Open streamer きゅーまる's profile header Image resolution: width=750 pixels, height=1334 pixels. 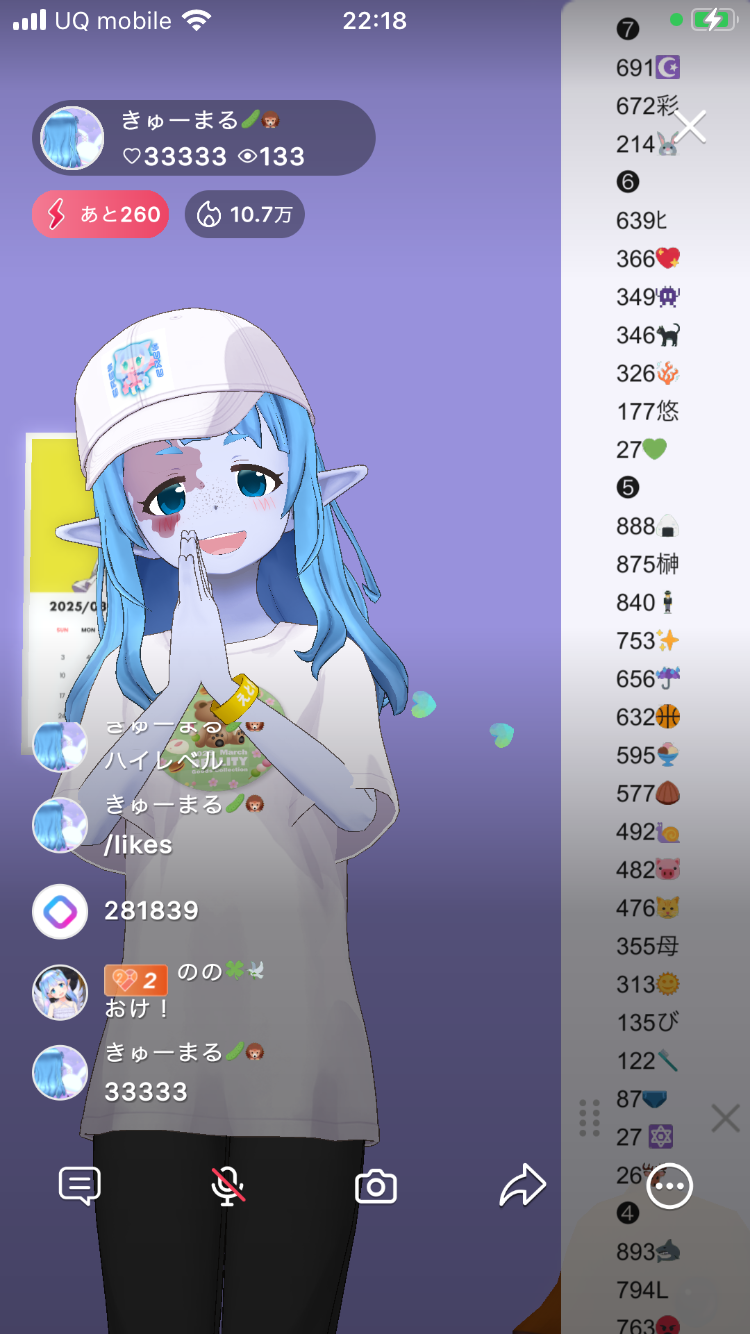tap(204, 138)
